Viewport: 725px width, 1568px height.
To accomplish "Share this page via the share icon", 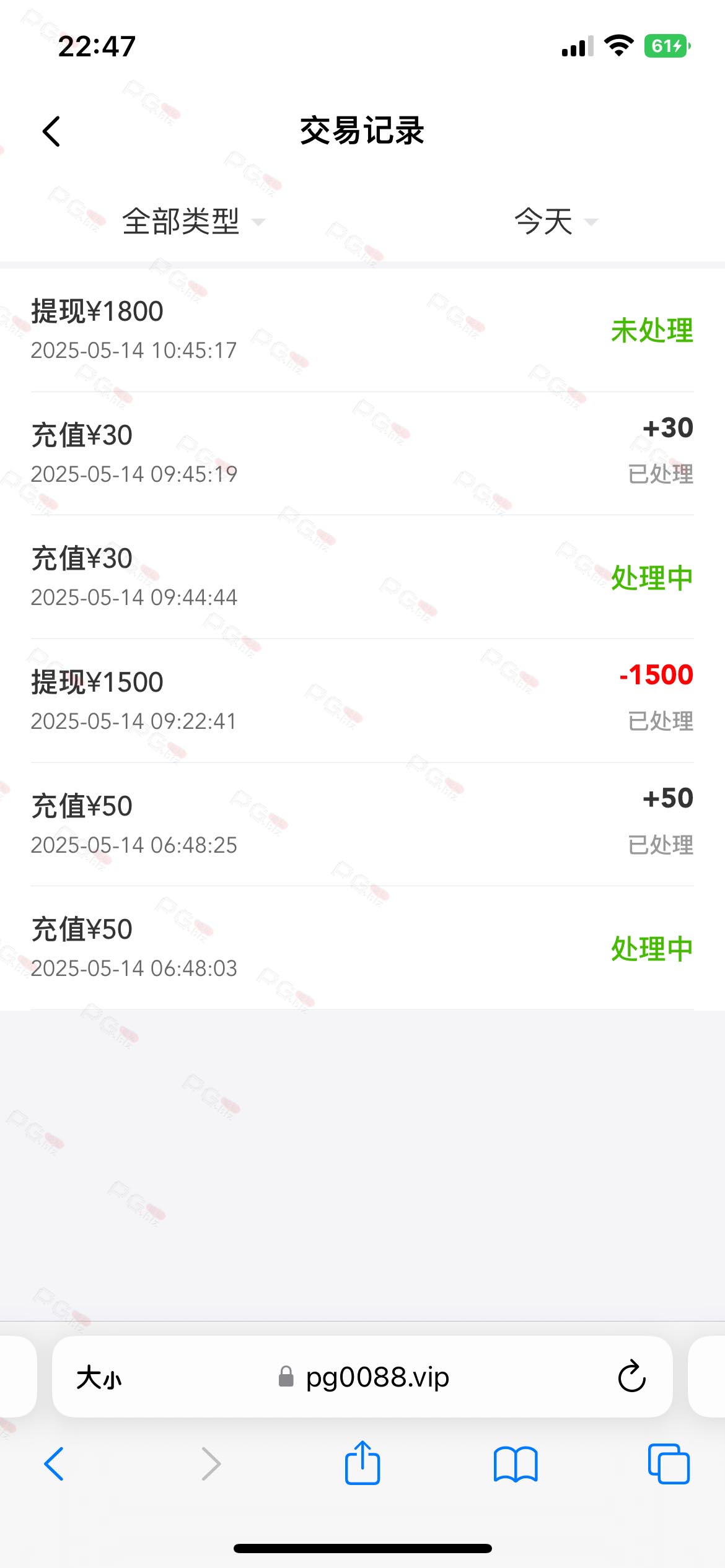I will 362,1463.
